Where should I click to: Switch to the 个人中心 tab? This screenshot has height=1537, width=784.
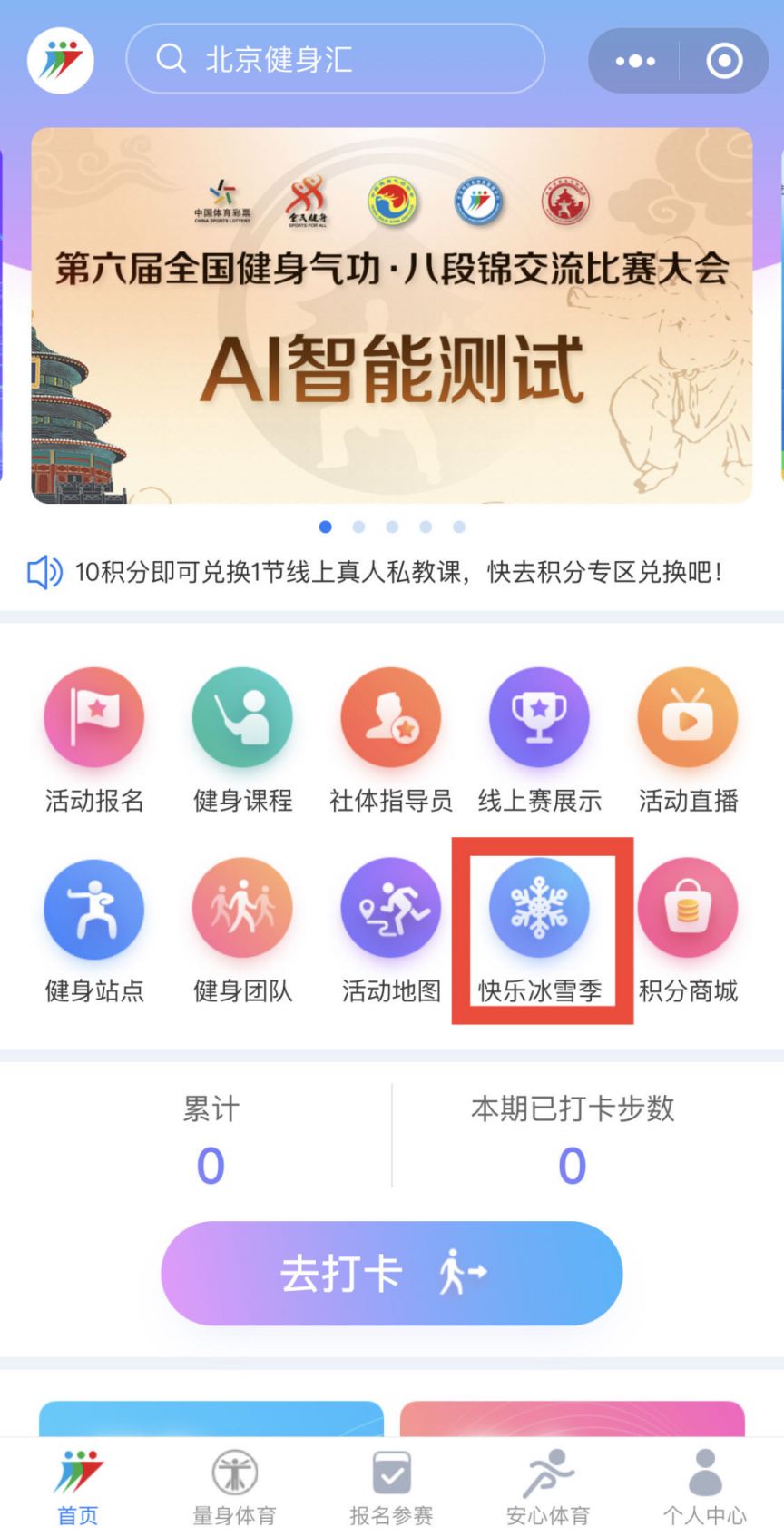tap(705, 1486)
